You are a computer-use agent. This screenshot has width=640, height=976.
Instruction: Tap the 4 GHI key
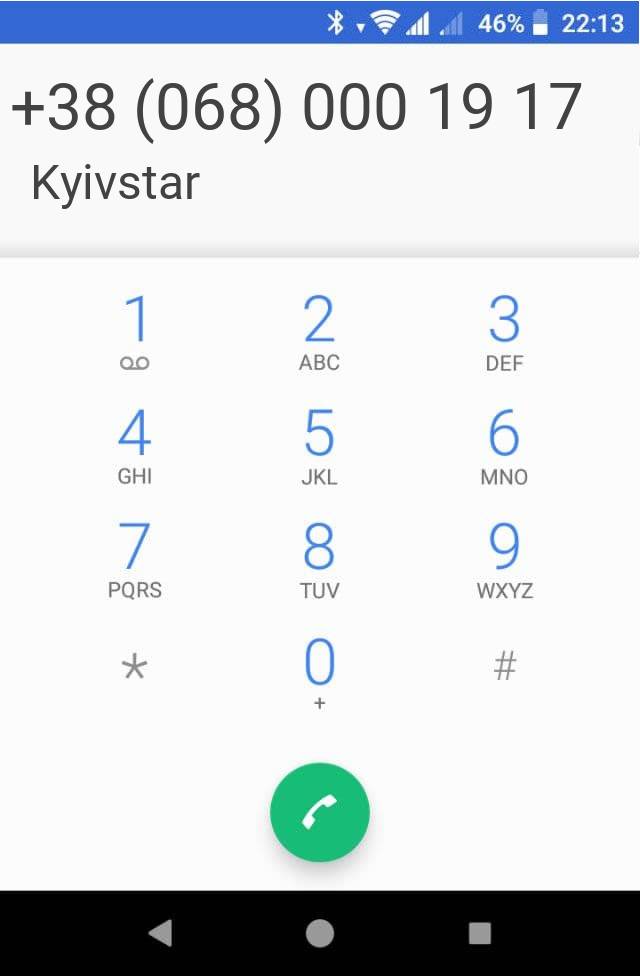[134, 446]
